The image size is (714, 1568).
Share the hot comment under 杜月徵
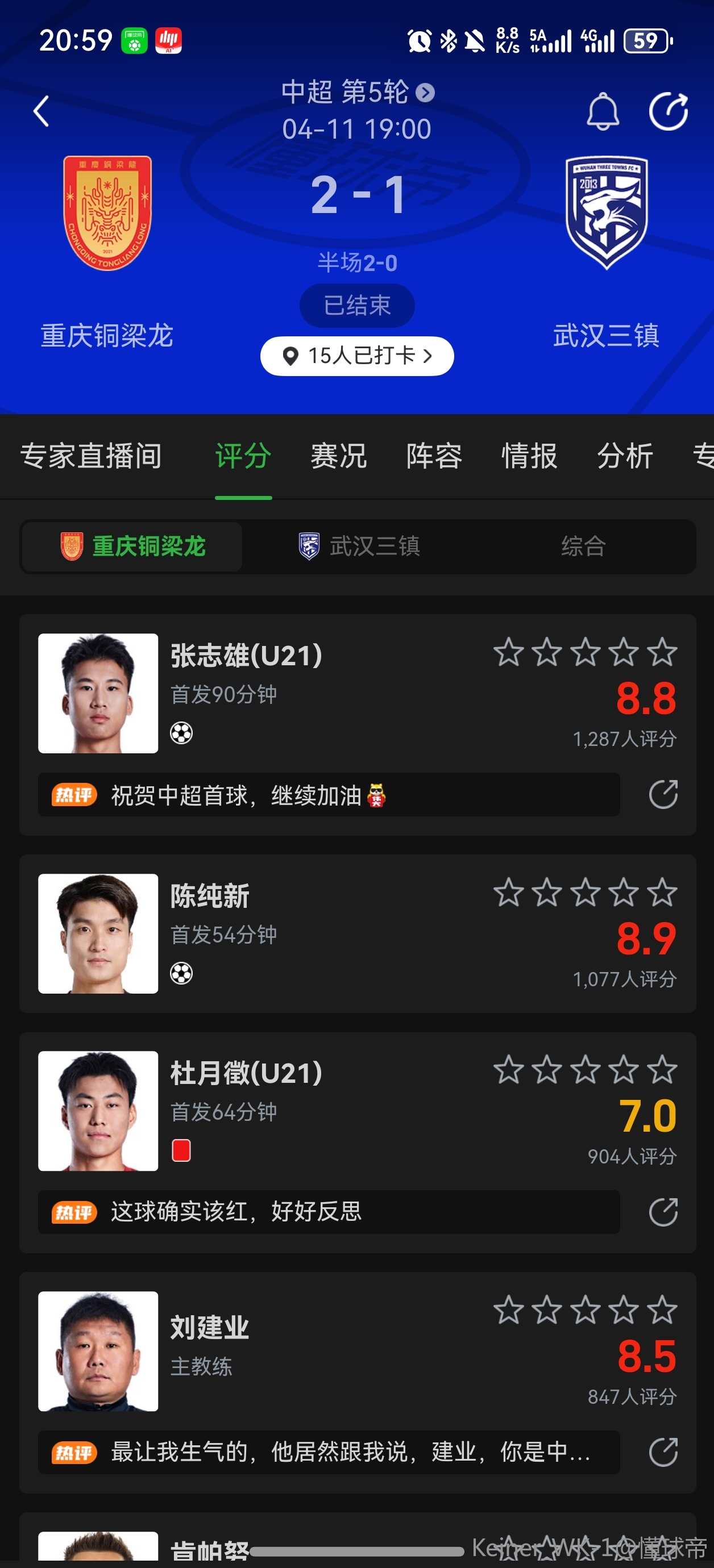click(663, 1211)
